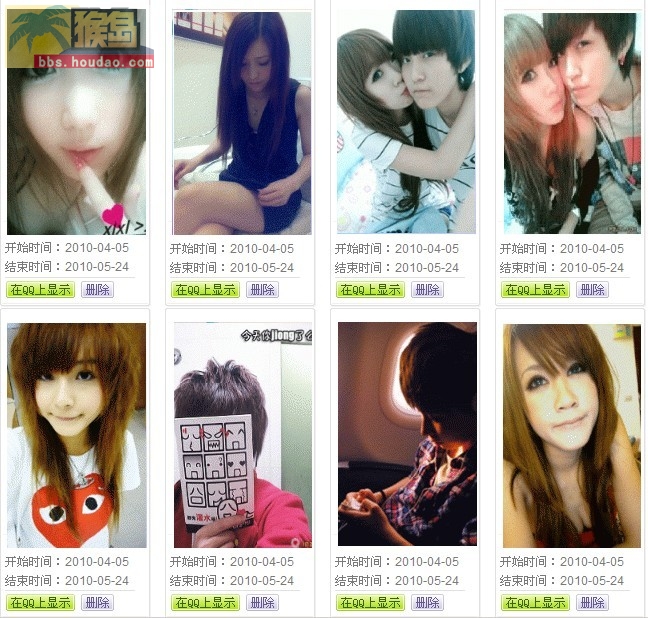648x618 pixels.
Task: Tap 删除 under the finger-on-lips photo
Action: coord(97,289)
